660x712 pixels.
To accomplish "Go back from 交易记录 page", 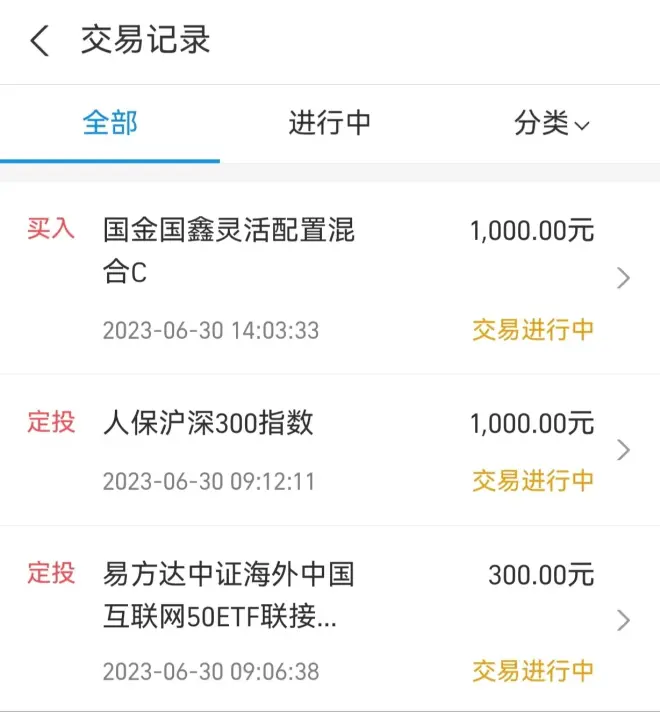I will coord(40,42).
